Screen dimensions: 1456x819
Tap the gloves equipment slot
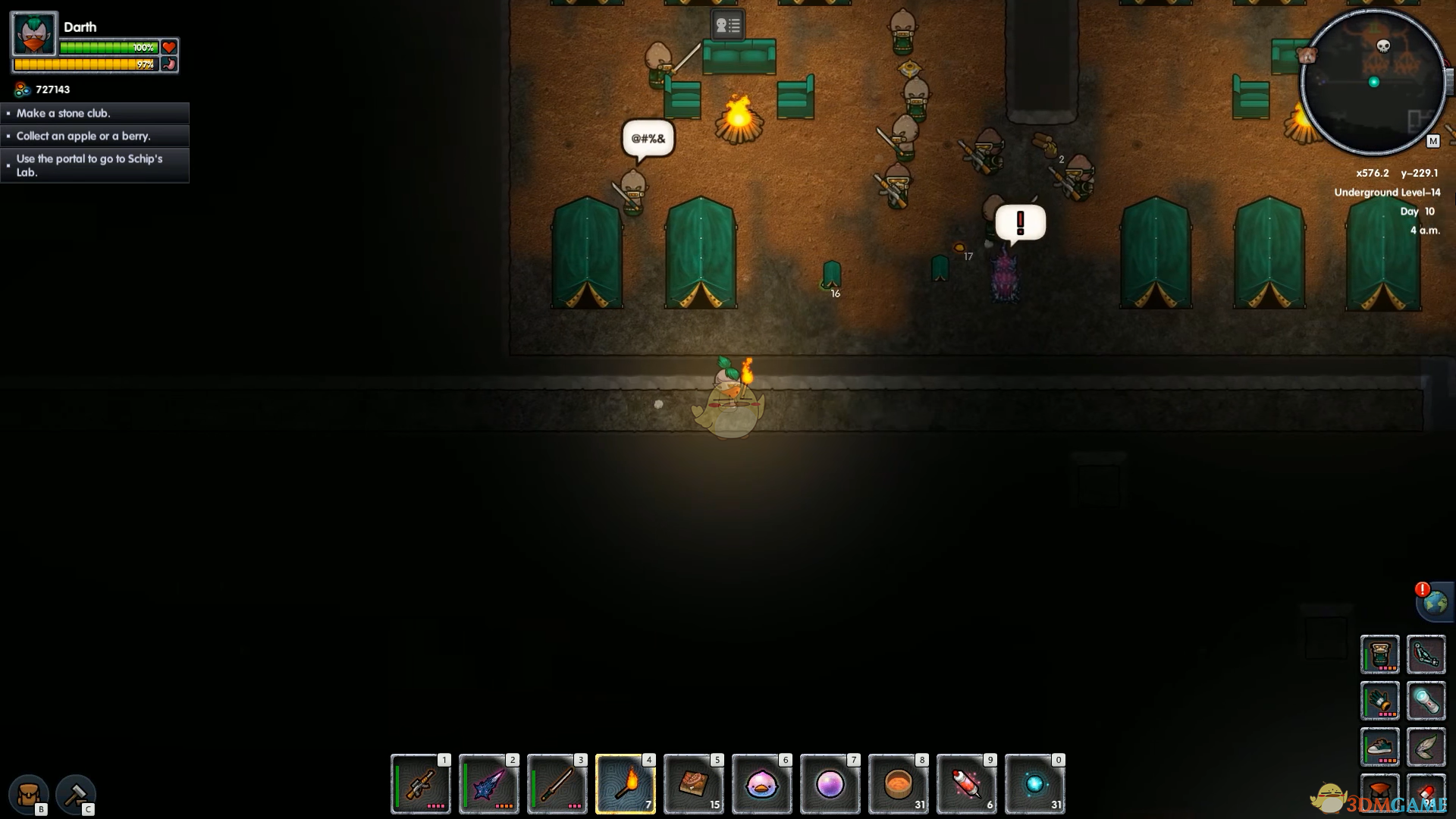point(1380,701)
